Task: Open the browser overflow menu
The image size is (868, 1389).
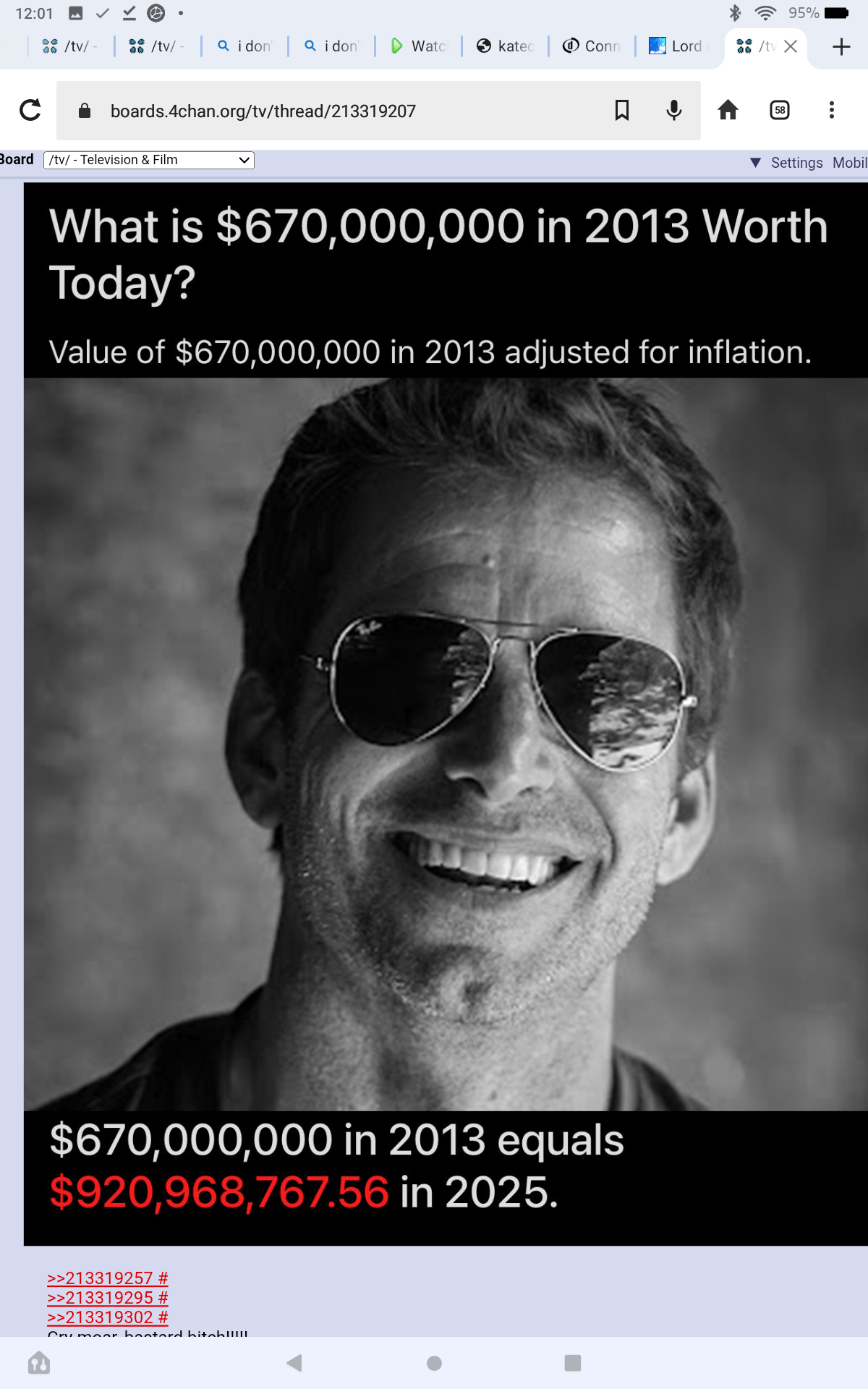Action: coord(832,110)
